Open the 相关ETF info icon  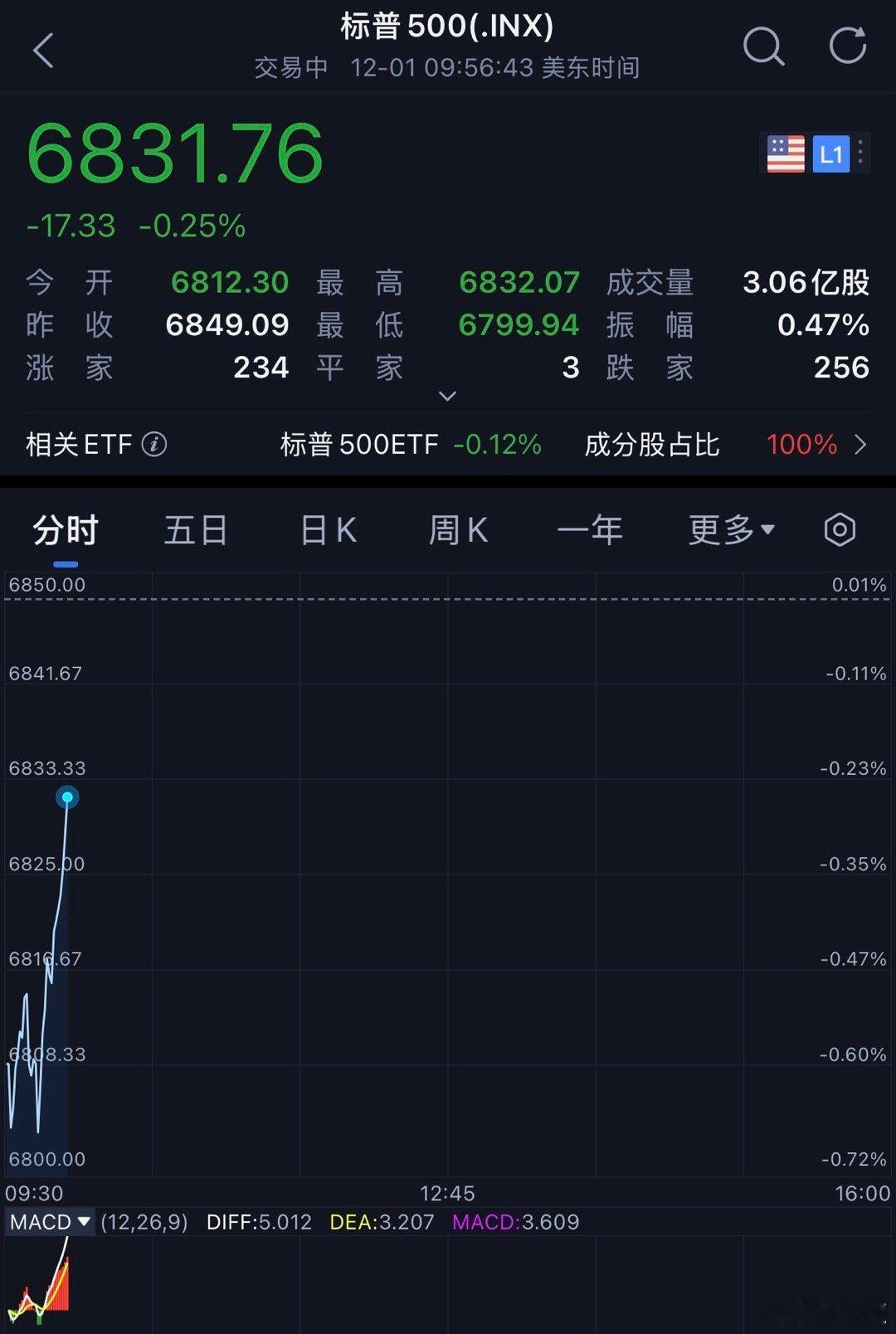pos(154,445)
